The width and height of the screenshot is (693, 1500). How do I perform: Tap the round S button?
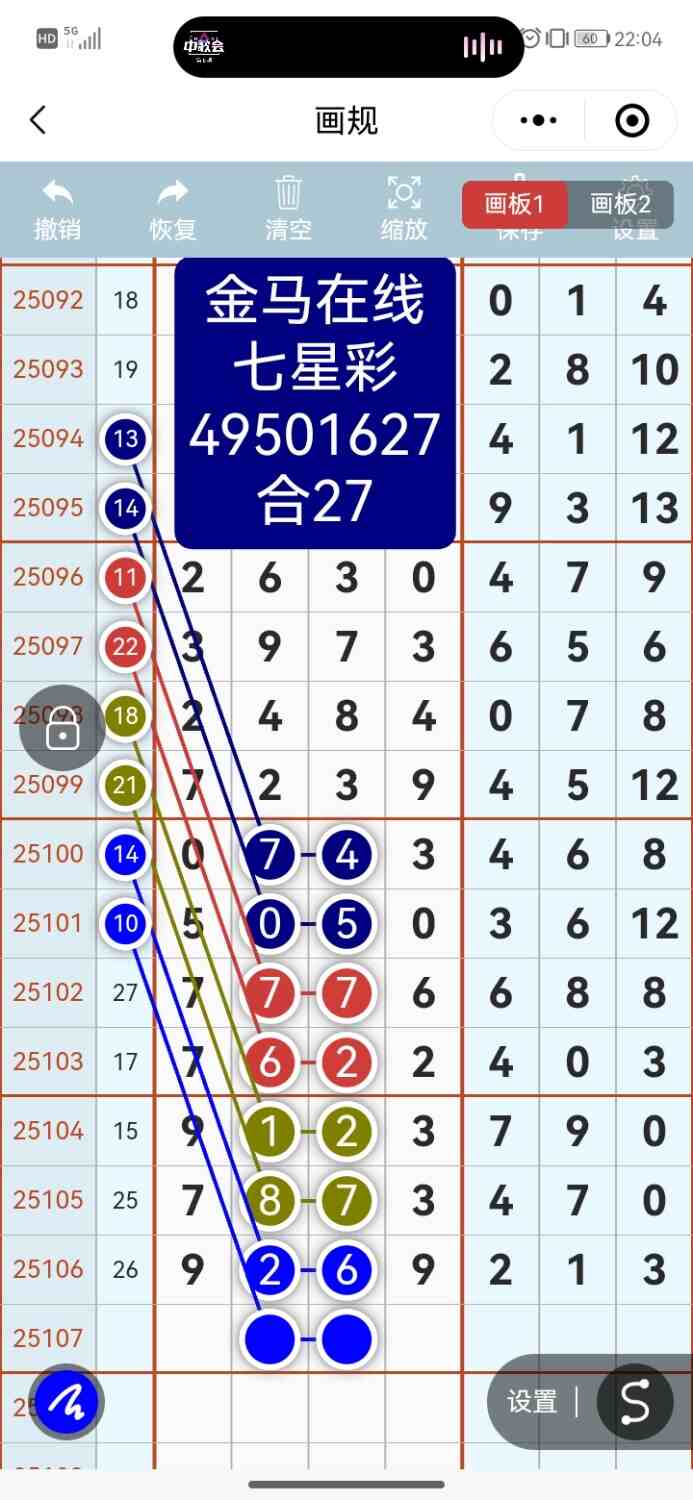pos(634,1402)
